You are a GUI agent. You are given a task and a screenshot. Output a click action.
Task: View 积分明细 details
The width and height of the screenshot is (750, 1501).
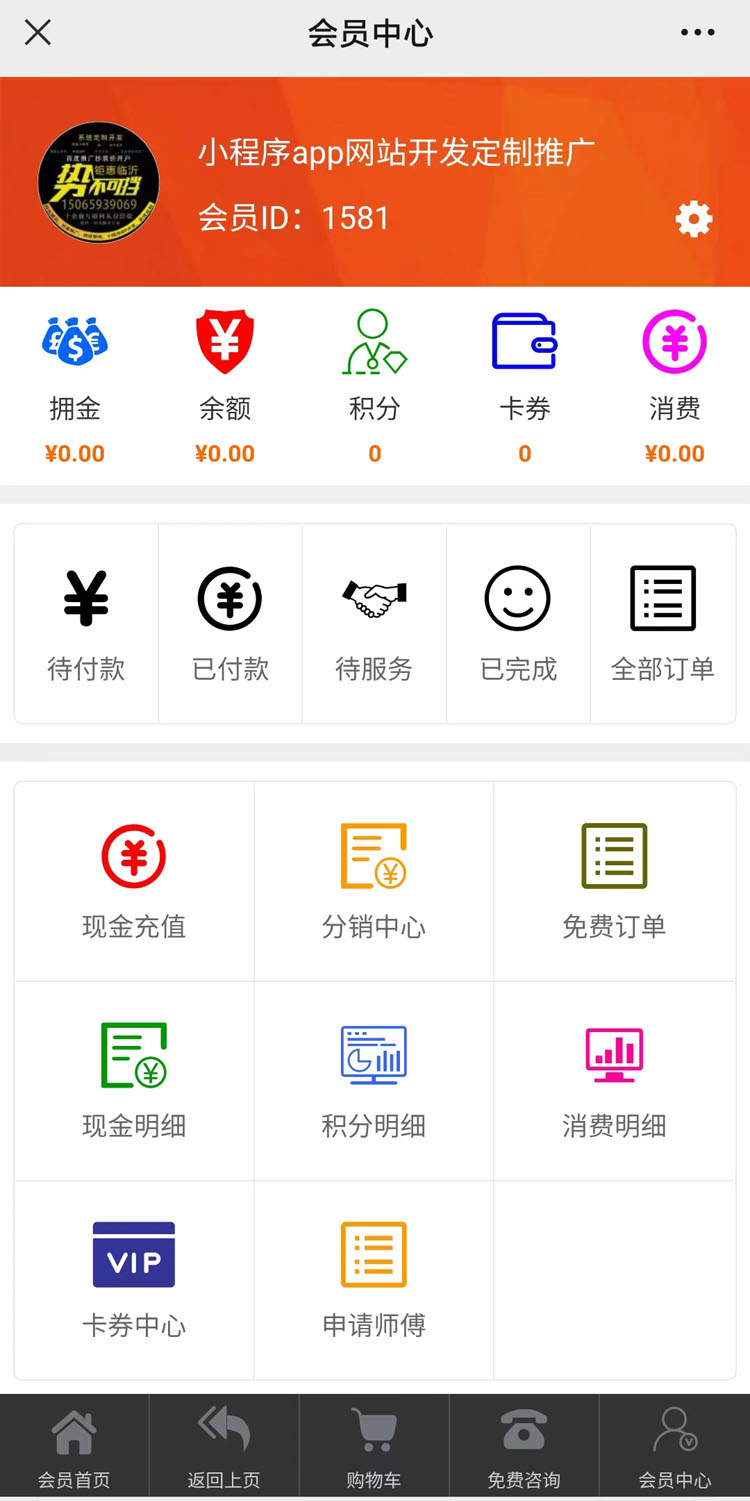[x=374, y=1081]
